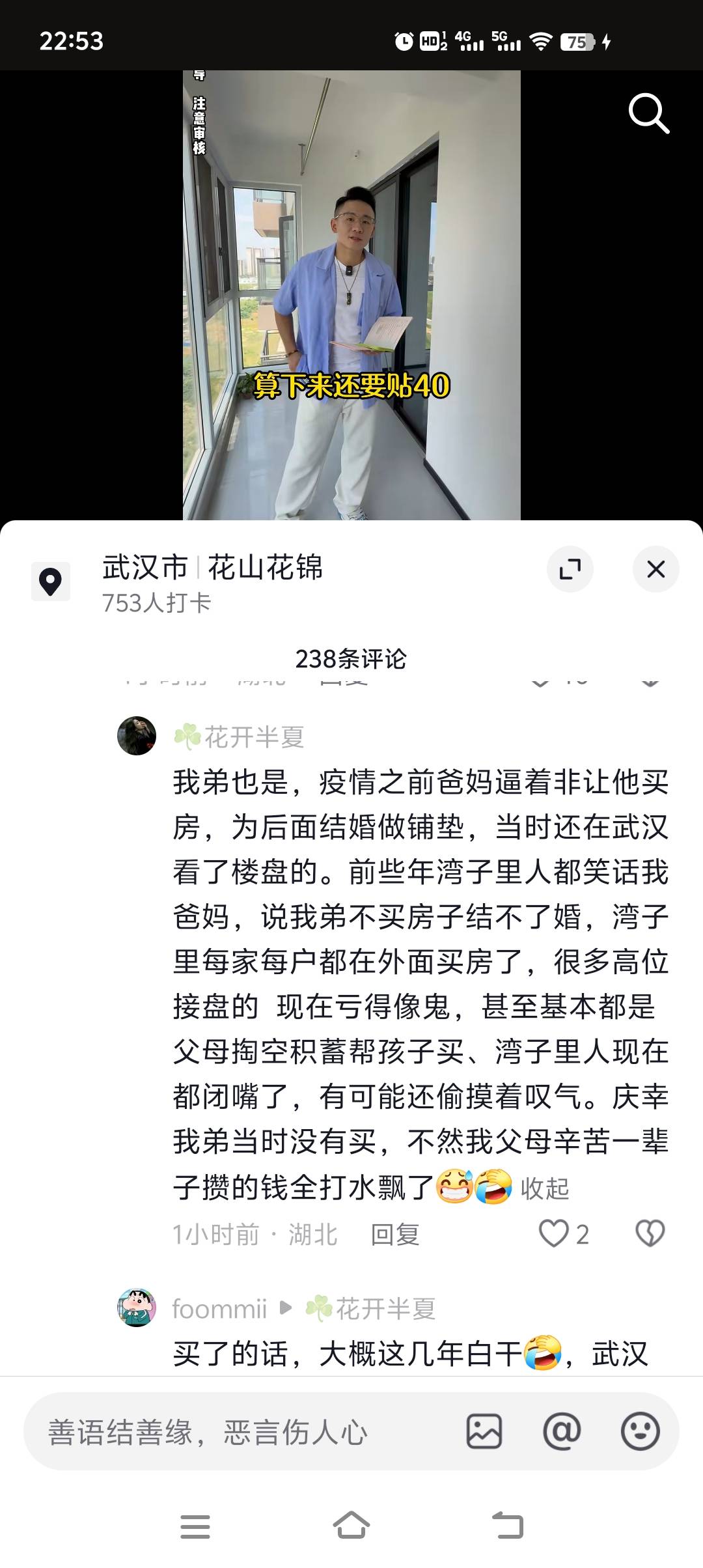703x1568 pixels.
Task: Go to the system home screen
Action: pyautogui.click(x=351, y=1526)
